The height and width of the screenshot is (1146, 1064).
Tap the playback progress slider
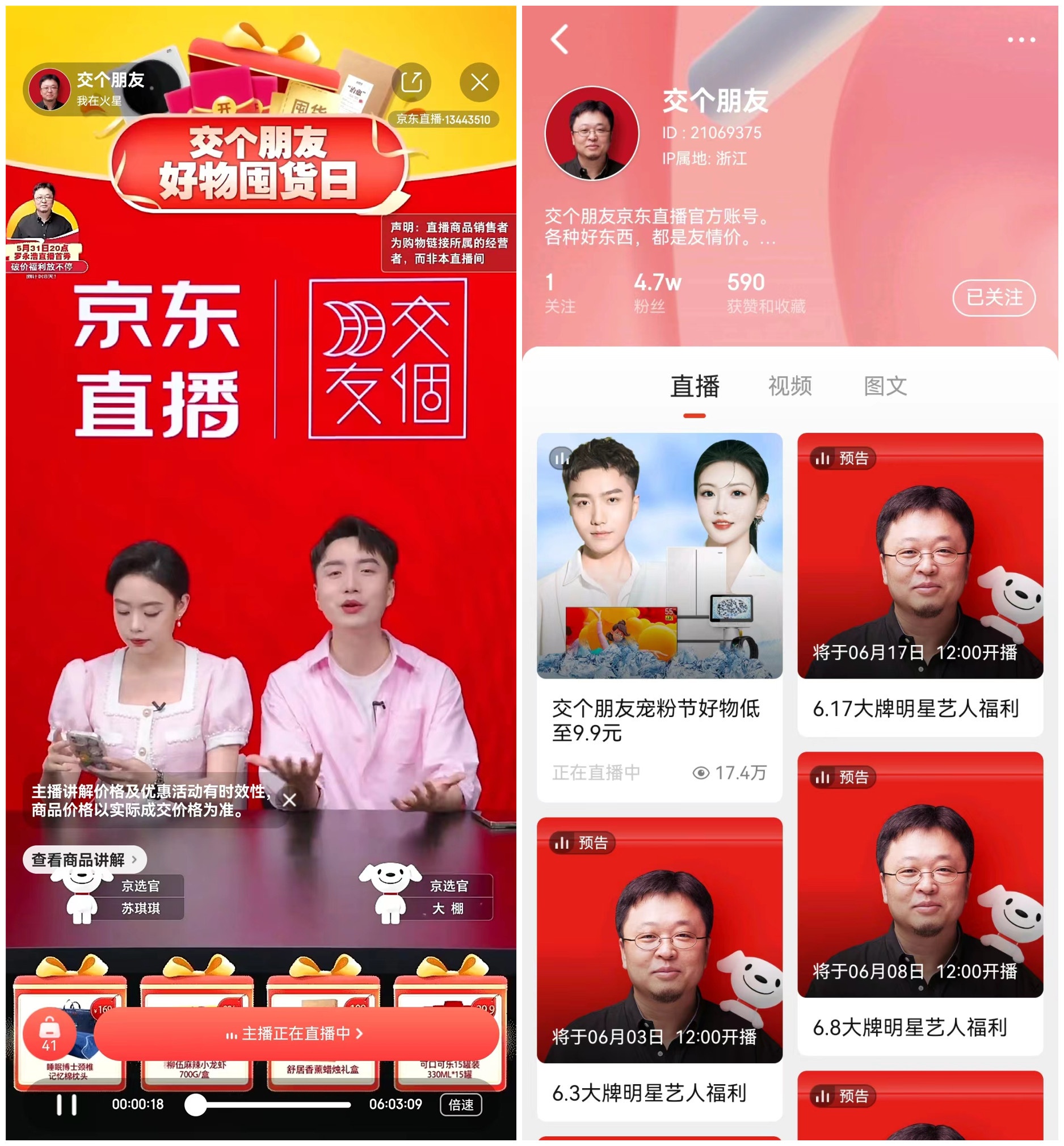point(271,1105)
